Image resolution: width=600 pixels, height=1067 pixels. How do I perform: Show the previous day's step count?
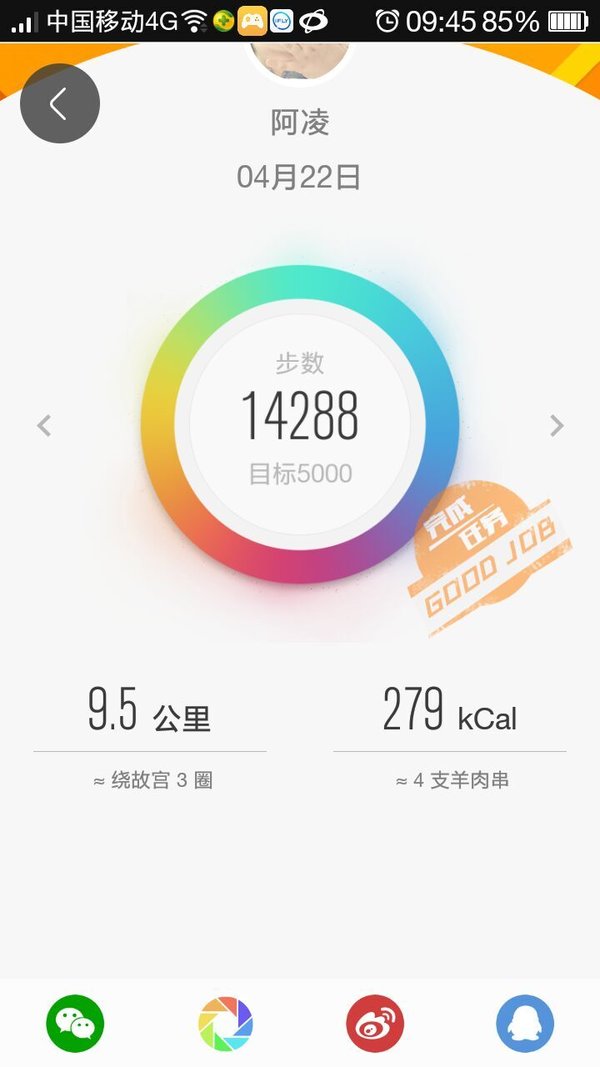pos(44,426)
